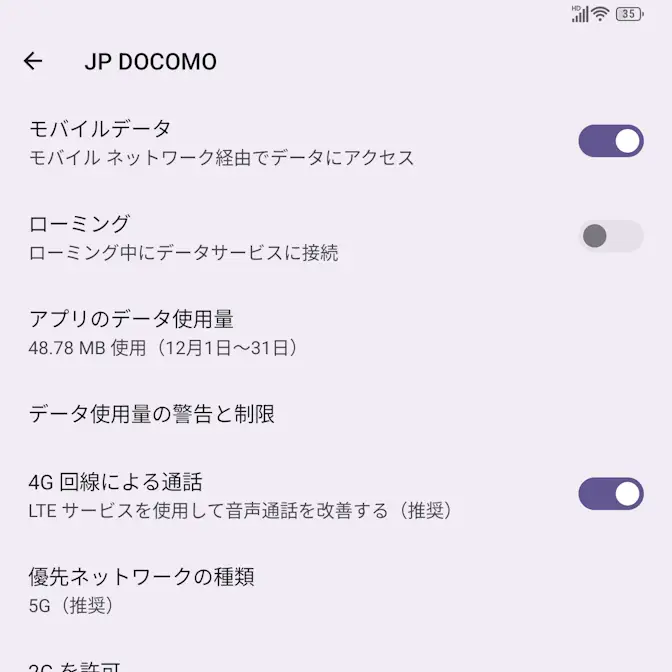672x672 pixels.
Task: Go back from JP DOCOMO settings
Action: (33, 62)
